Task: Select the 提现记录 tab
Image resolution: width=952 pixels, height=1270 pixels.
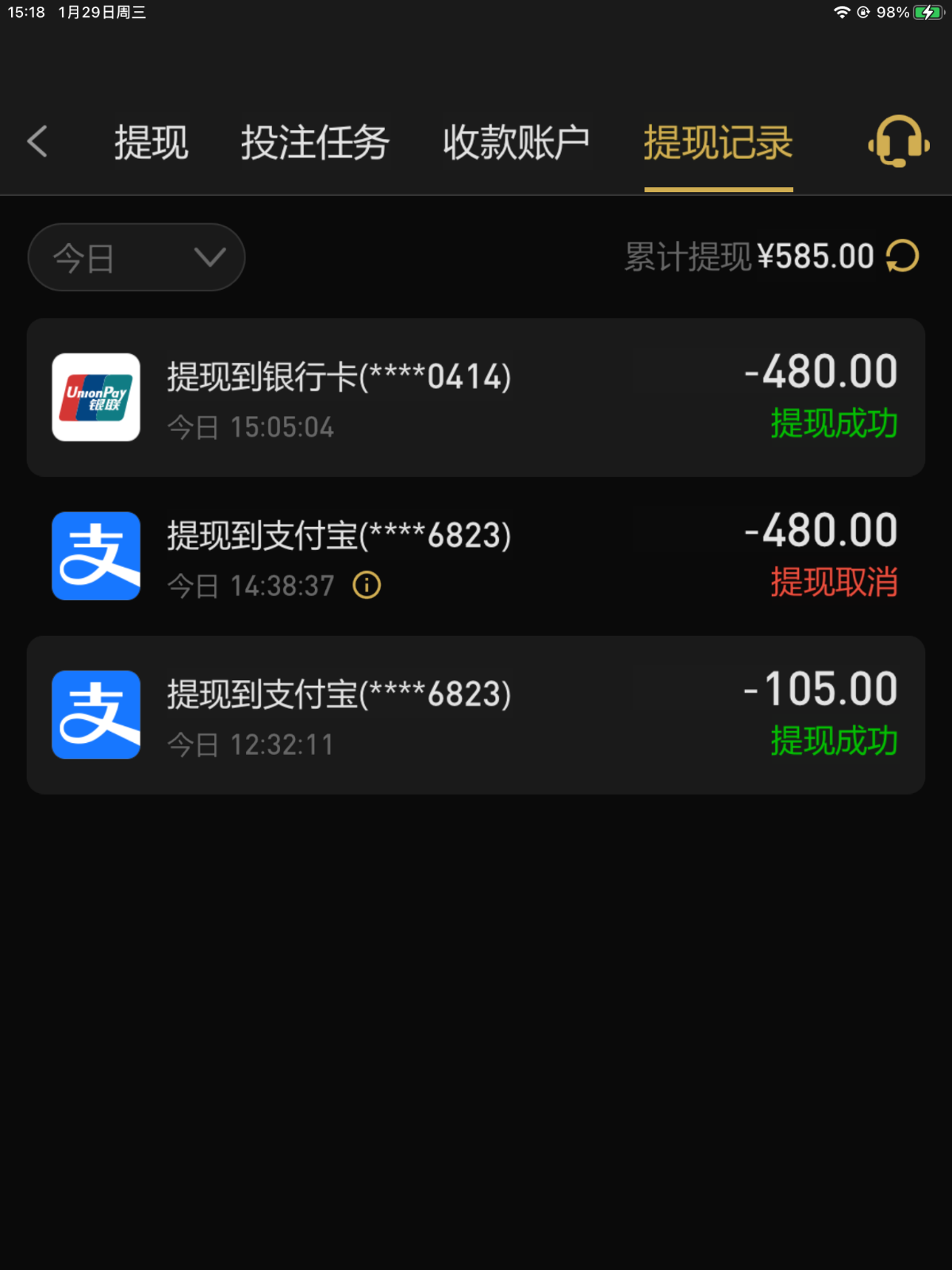Action: click(718, 143)
